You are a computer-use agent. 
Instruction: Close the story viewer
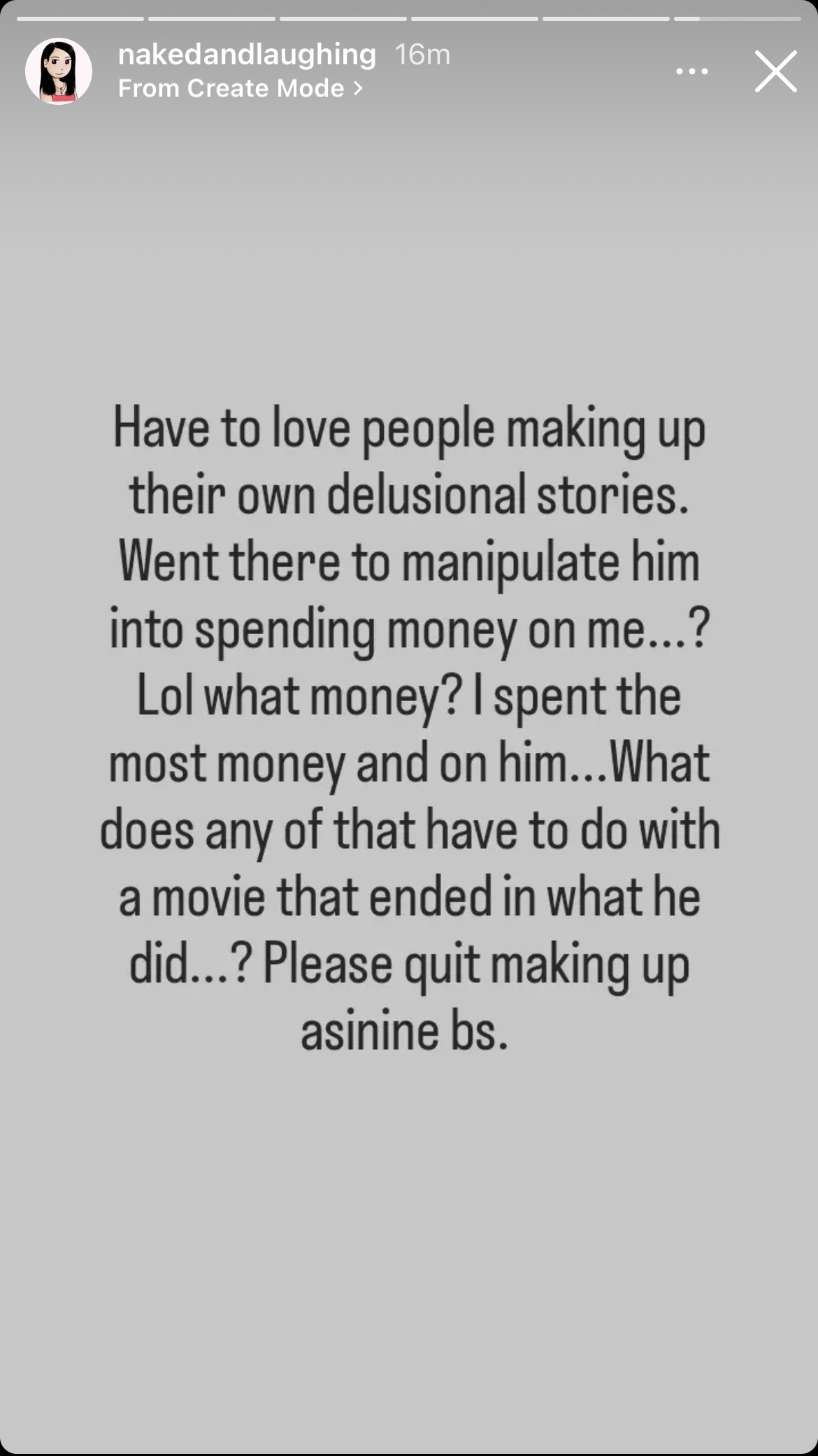click(775, 71)
